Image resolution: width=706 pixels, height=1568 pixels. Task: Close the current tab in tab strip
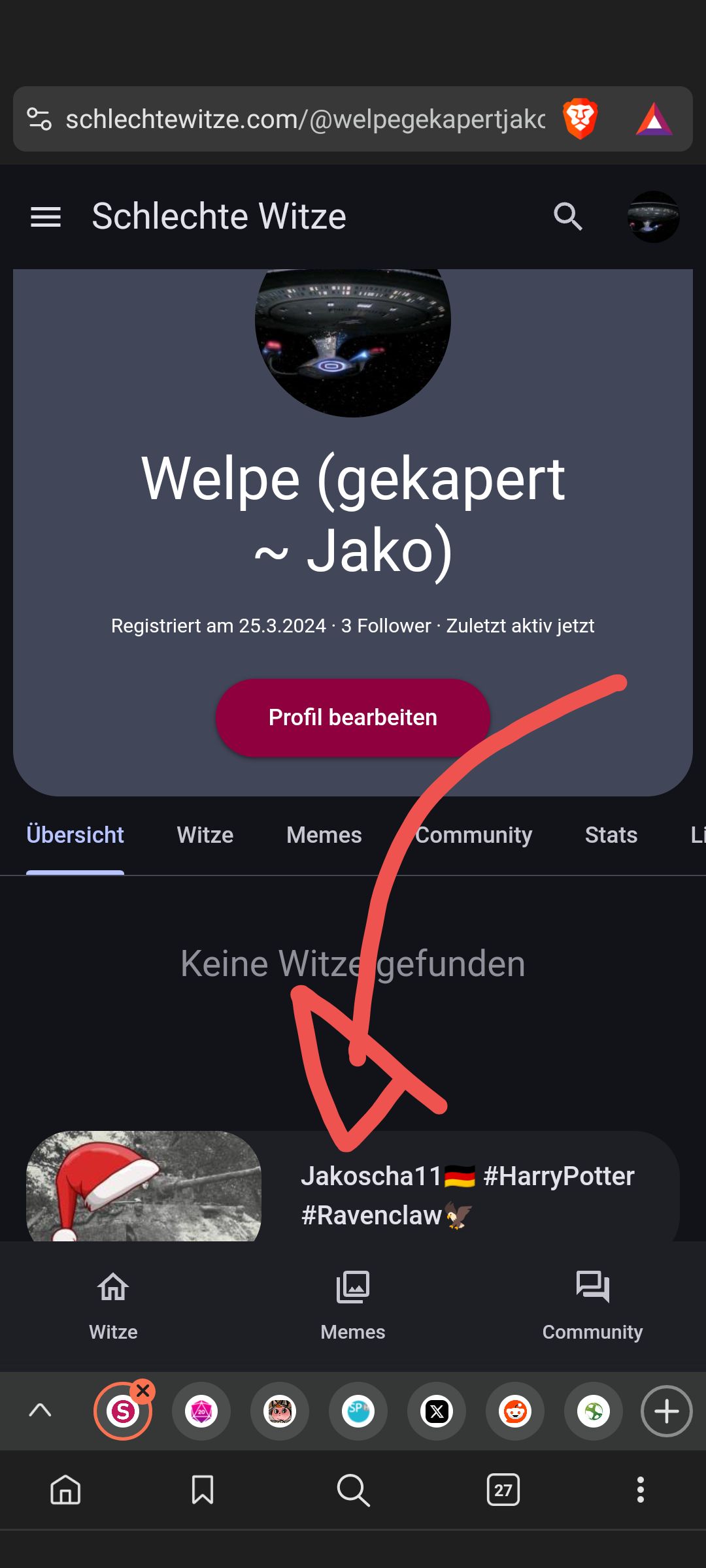[143, 1391]
